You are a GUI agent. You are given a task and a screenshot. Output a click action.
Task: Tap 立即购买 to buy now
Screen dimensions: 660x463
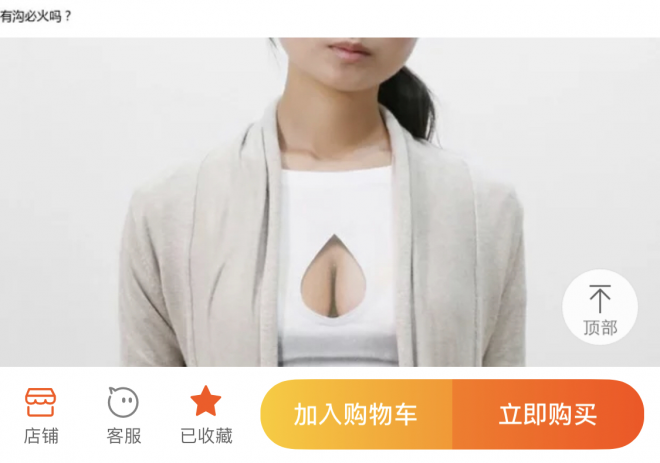point(548,414)
